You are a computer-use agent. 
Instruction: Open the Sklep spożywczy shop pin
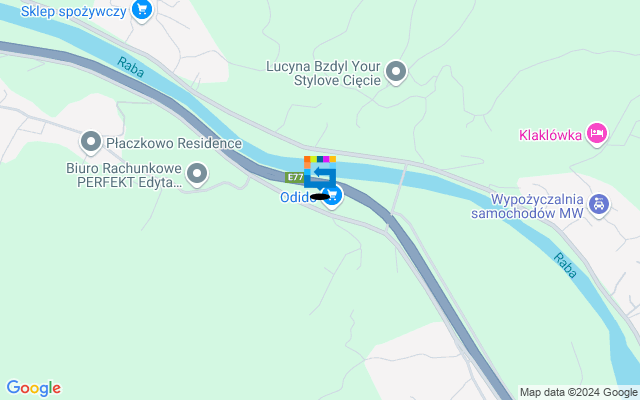point(141,10)
